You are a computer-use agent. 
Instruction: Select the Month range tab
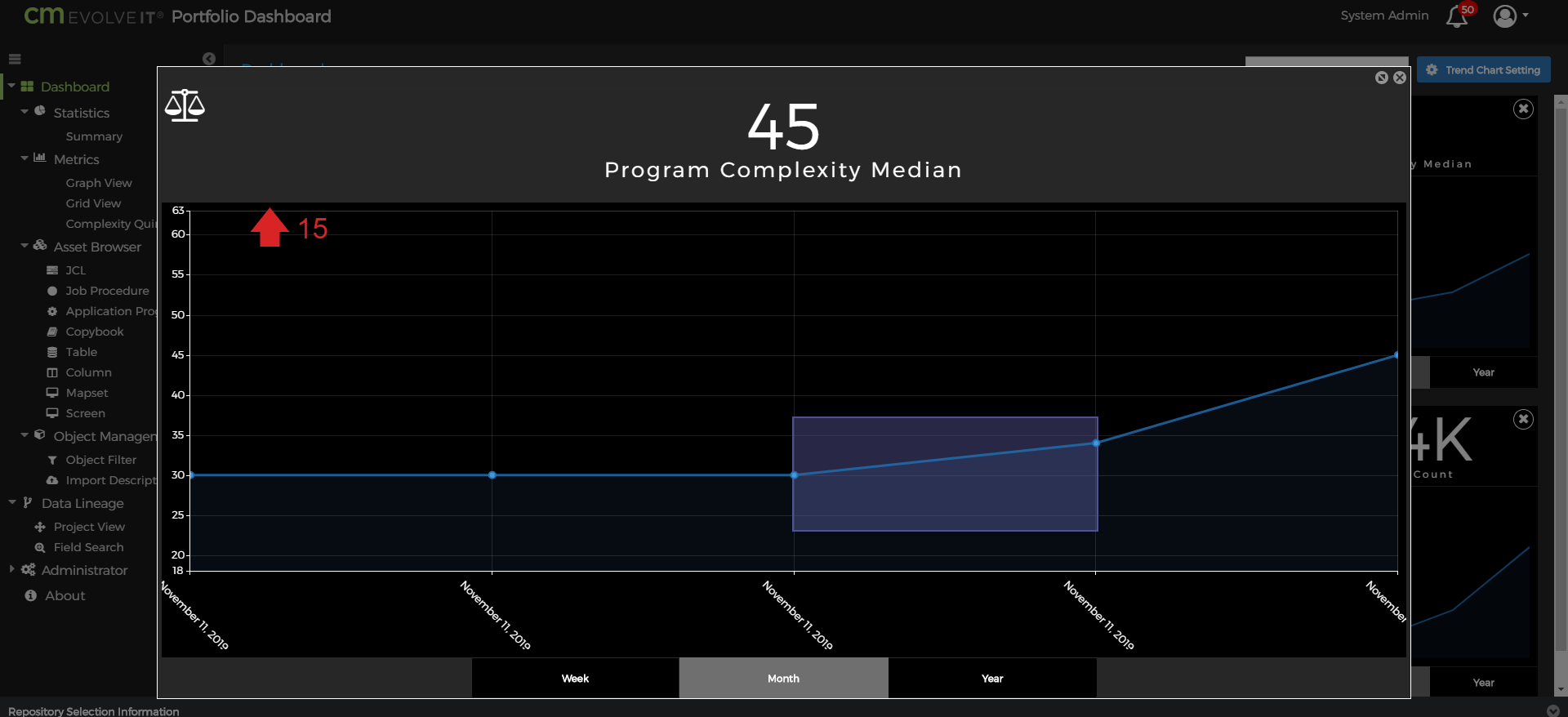pos(783,678)
